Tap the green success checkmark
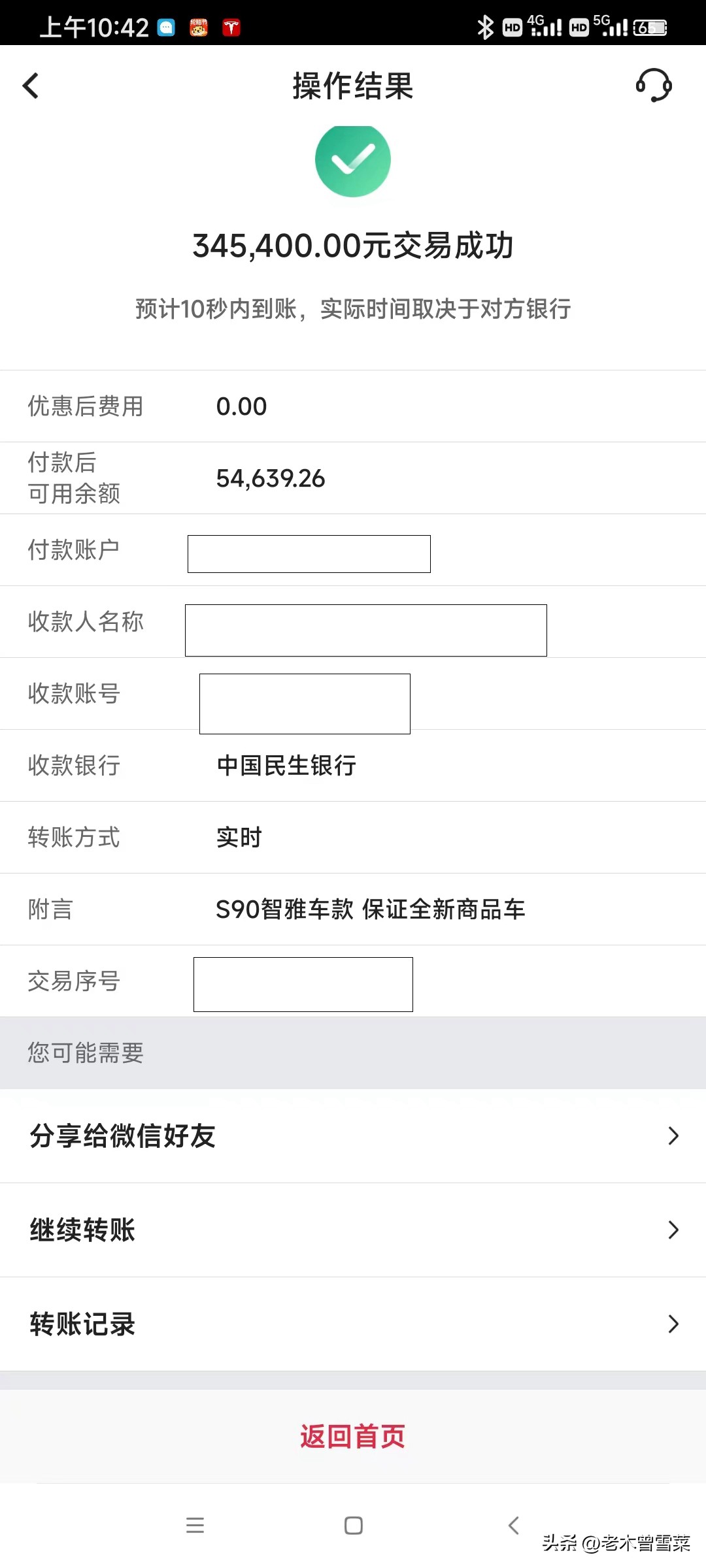Viewport: 706px width, 1568px height. coord(352,159)
